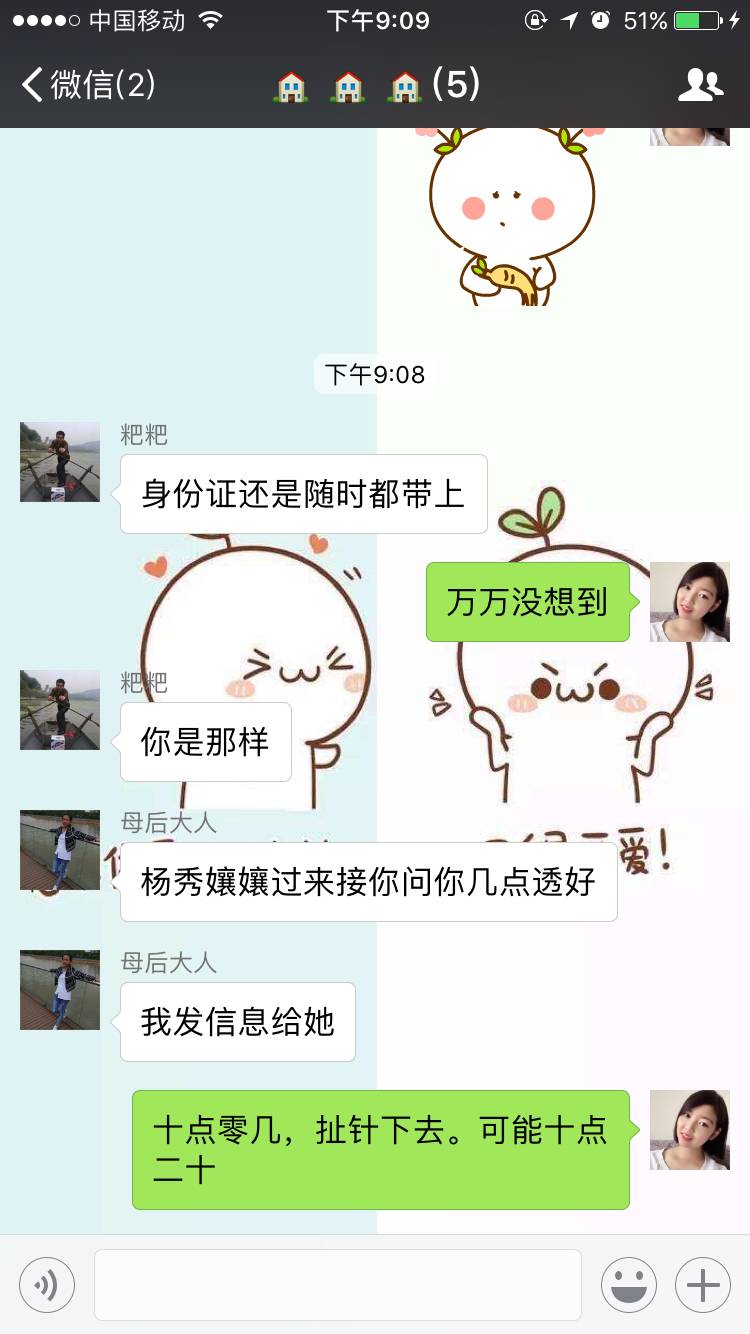Tap my avatar beside 万万没想到
This screenshot has width=750, height=1334.
[690, 602]
